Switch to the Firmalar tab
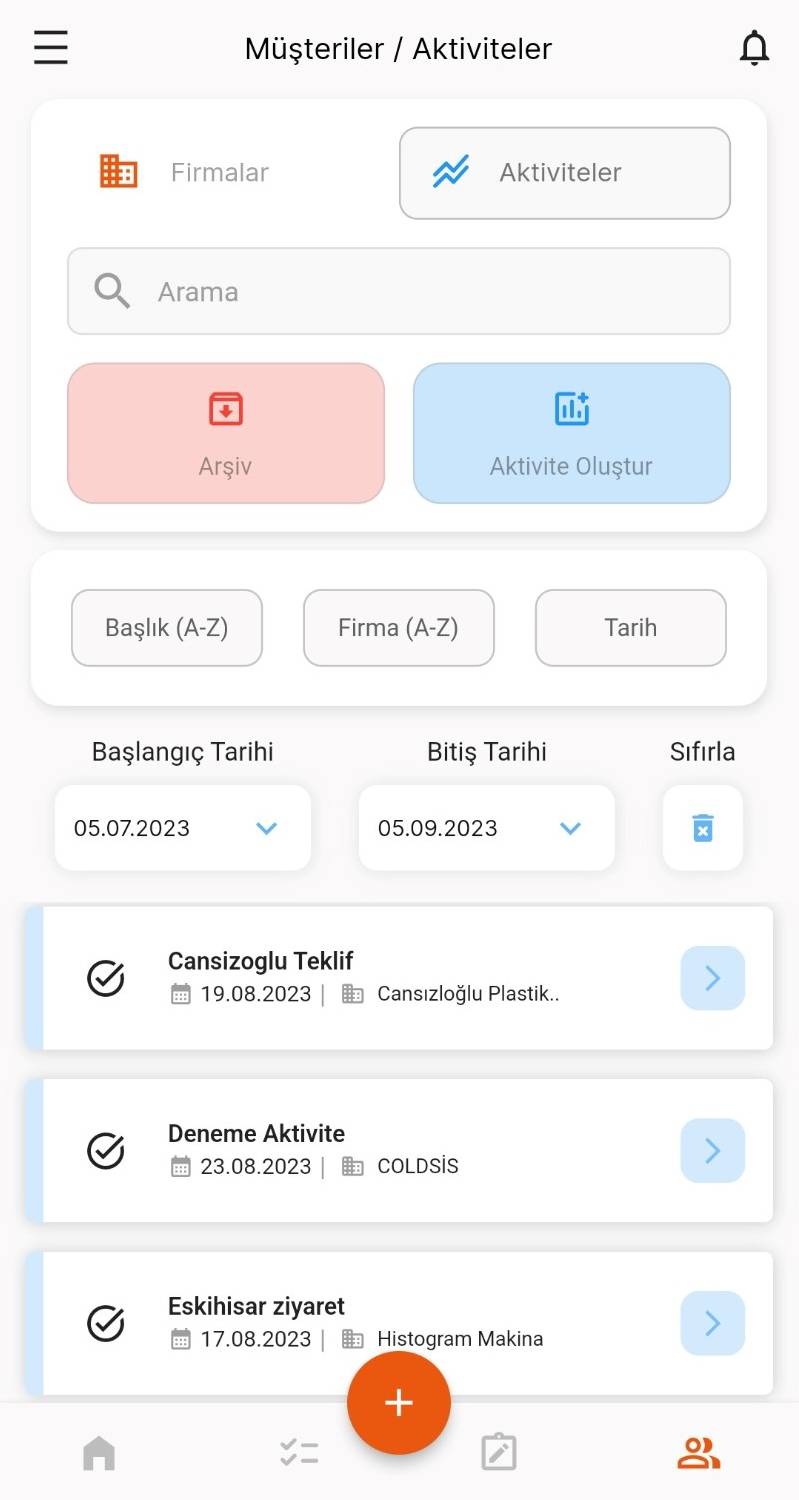The width and height of the screenshot is (799, 1500). pos(185,172)
